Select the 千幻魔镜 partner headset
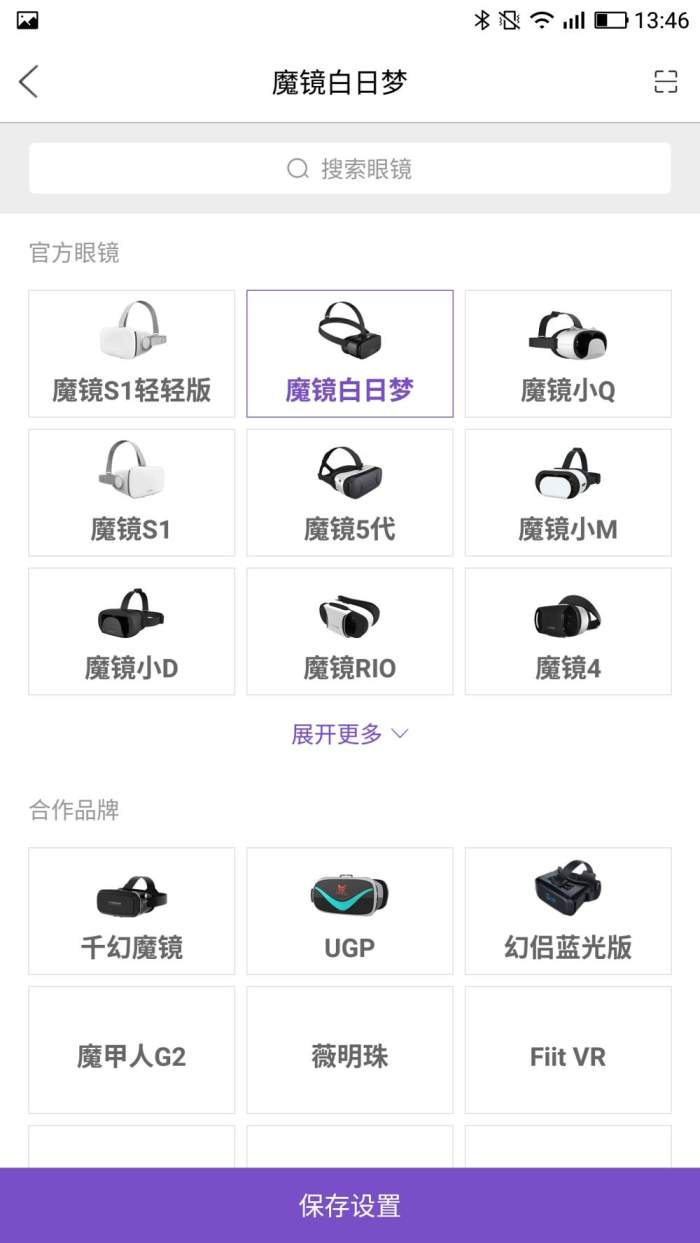The image size is (700, 1243). pos(132,911)
